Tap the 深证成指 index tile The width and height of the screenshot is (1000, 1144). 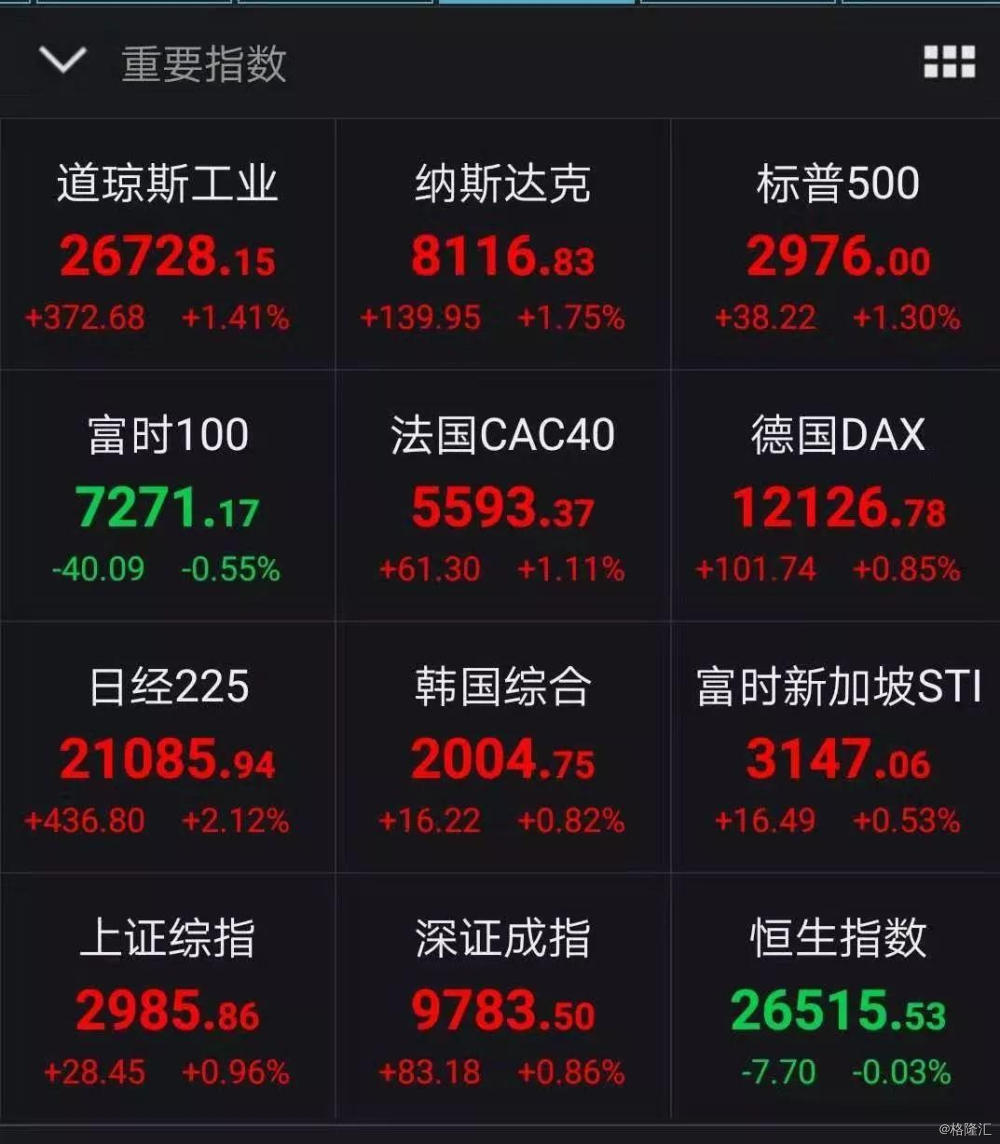(502, 1000)
